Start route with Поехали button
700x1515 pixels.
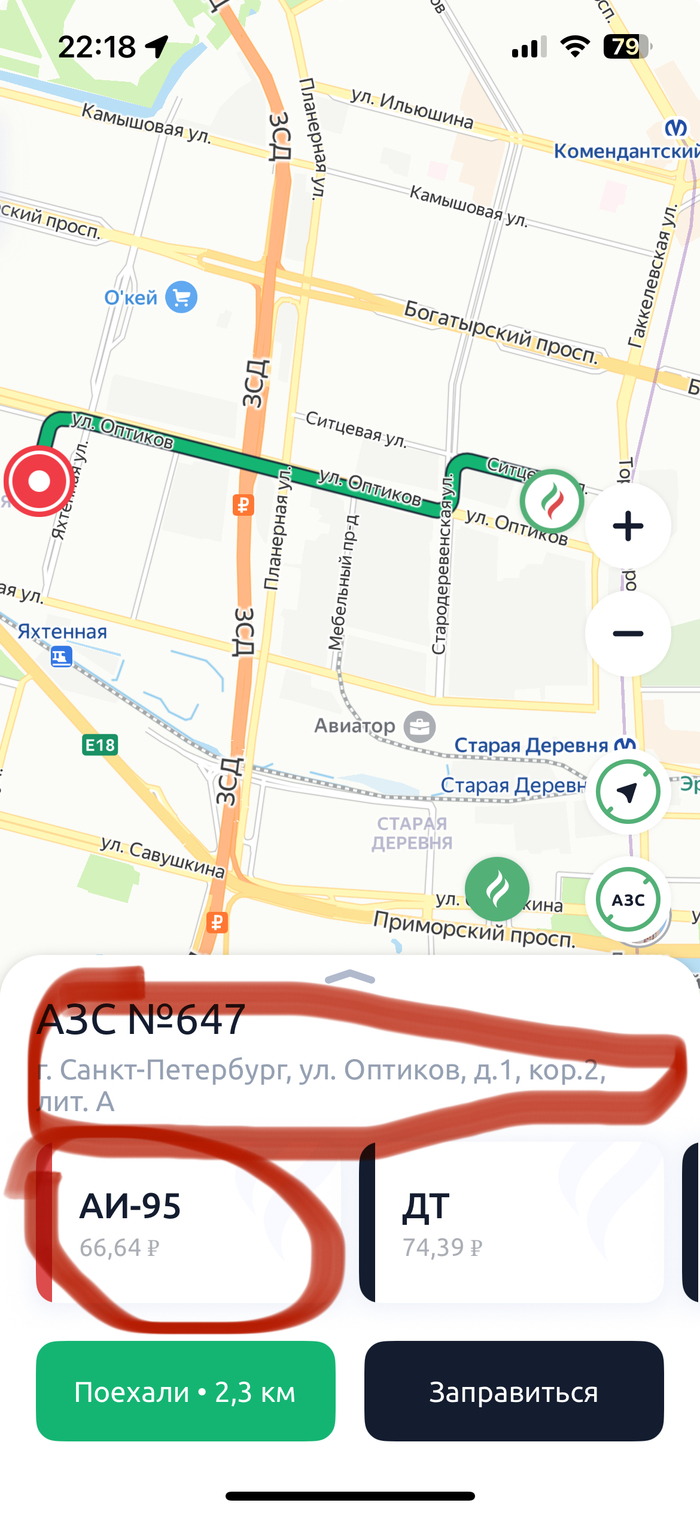click(x=185, y=1391)
